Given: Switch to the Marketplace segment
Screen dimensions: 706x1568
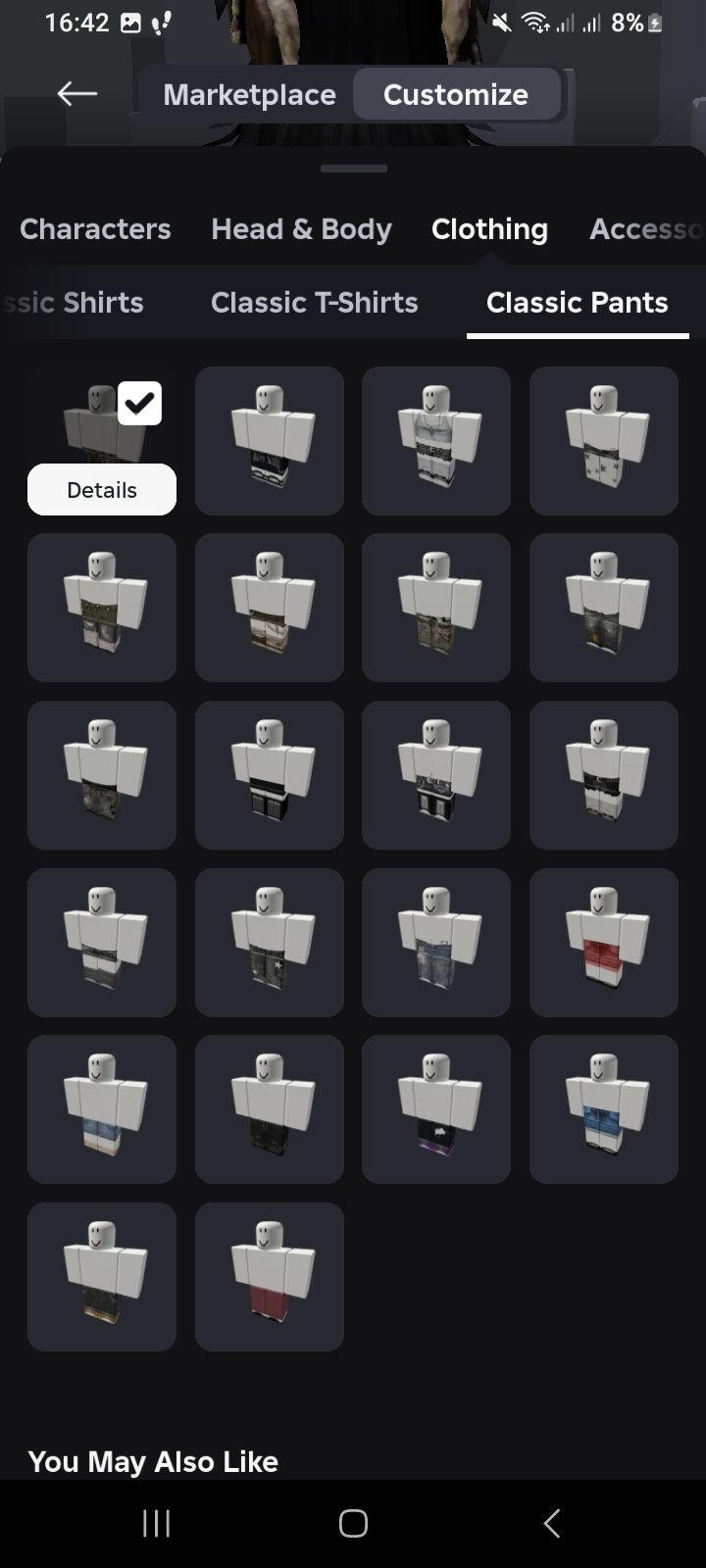Looking at the screenshot, I should [249, 94].
